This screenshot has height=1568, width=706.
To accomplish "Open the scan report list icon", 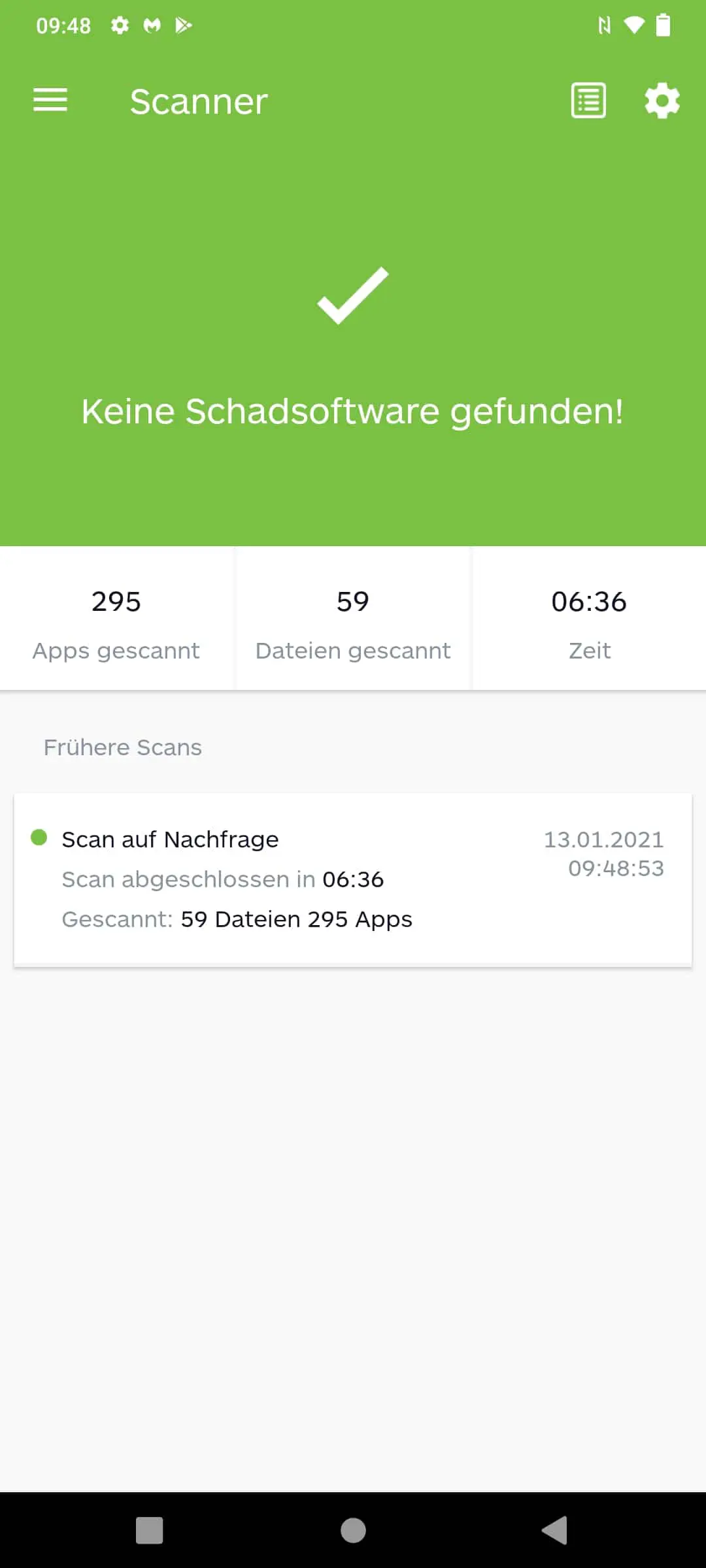I will [588, 101].
